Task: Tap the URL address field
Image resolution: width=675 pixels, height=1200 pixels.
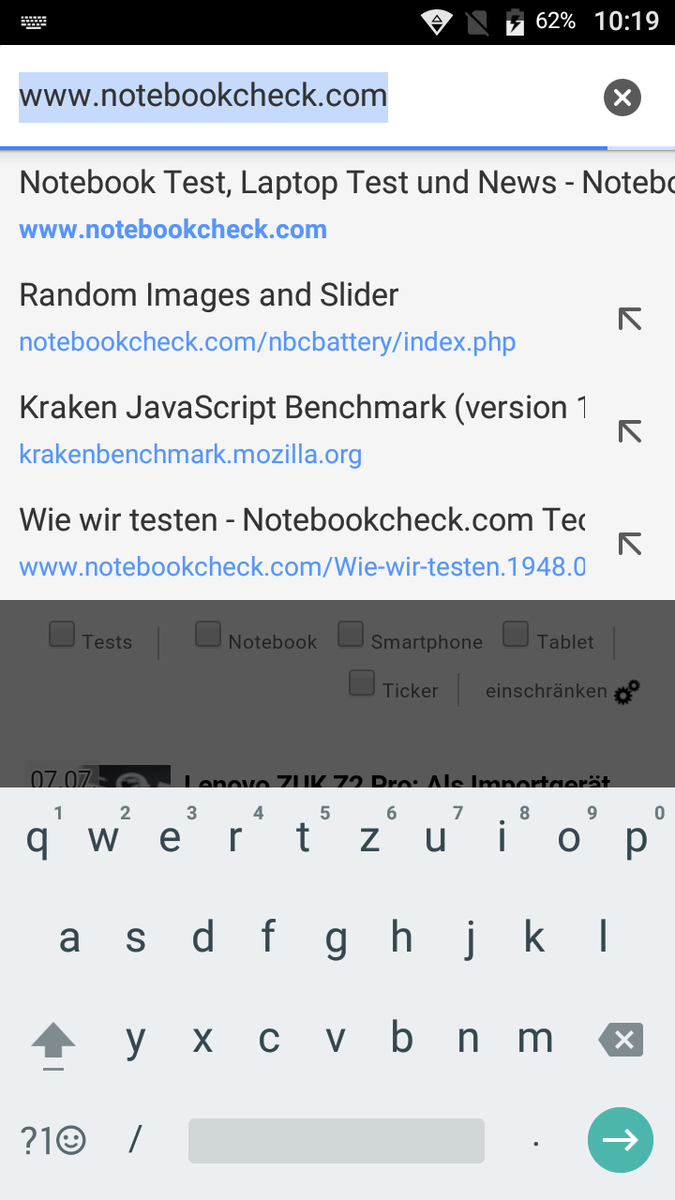Action: pos(300,97)
